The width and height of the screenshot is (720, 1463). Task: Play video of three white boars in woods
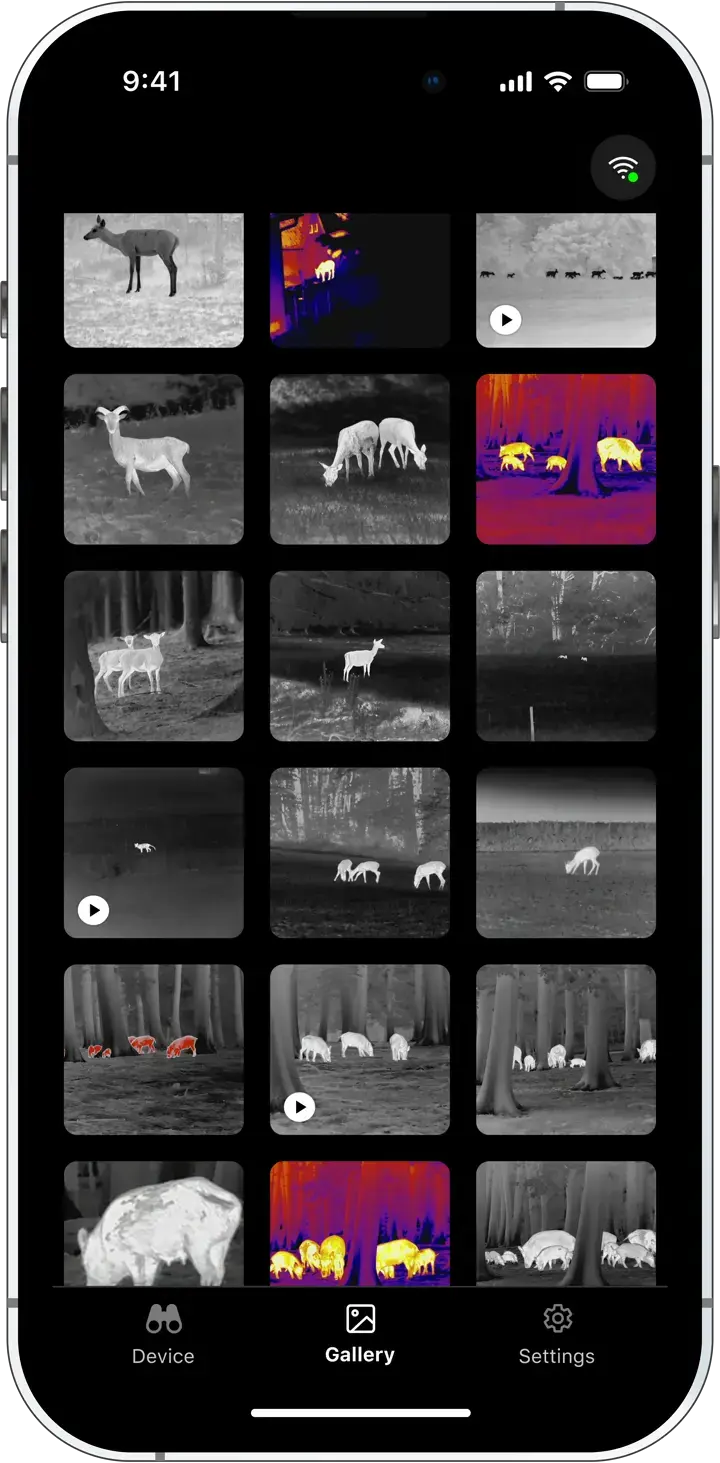[x=300, y=1106]
